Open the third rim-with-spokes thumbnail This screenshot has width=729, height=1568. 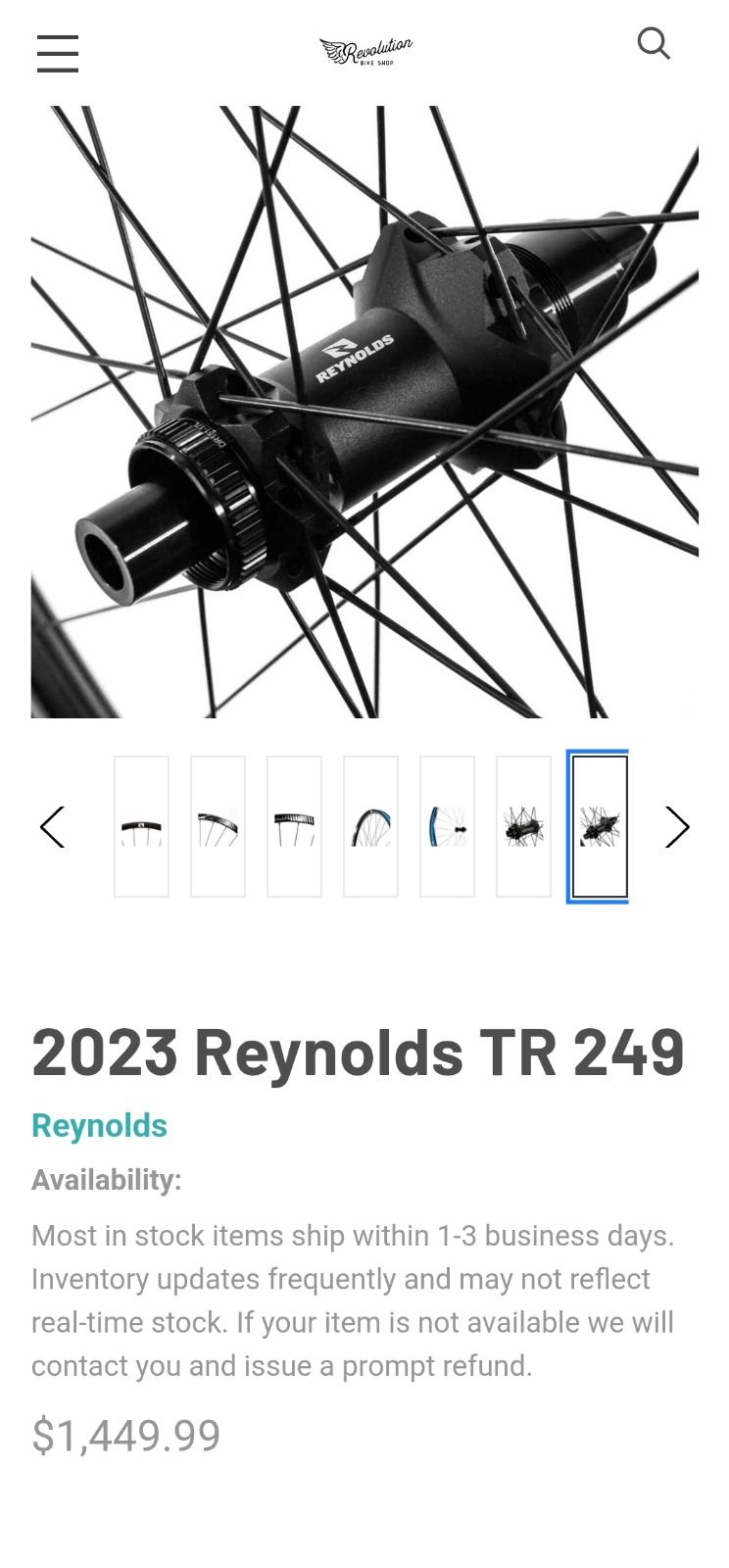click(x=293, y=826)
